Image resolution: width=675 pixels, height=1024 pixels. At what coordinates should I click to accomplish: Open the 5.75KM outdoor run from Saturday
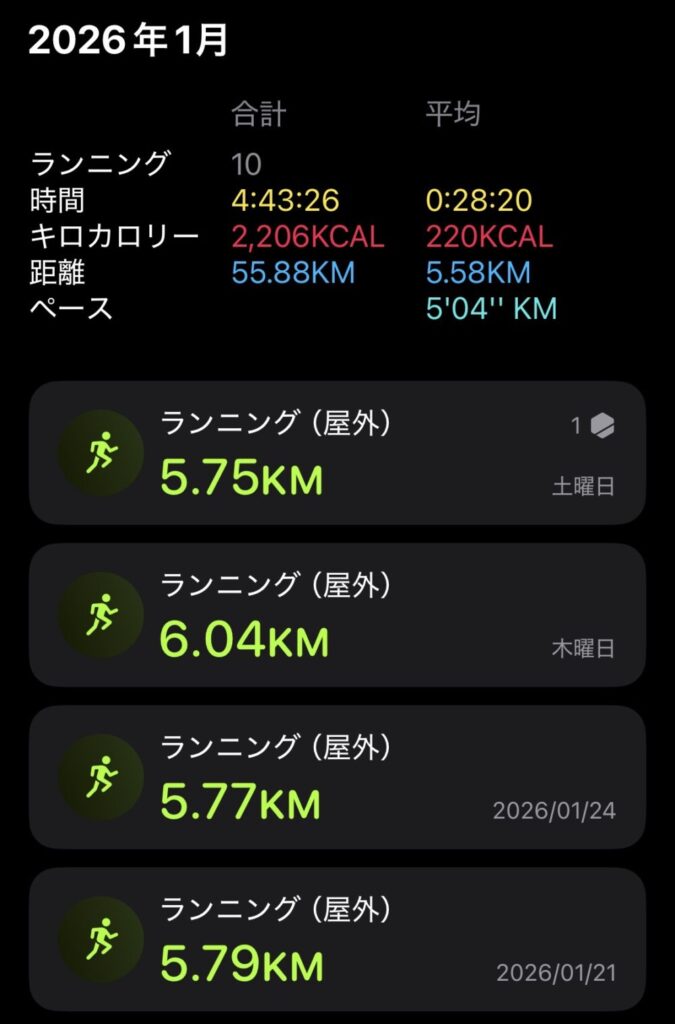coord(337,453)
